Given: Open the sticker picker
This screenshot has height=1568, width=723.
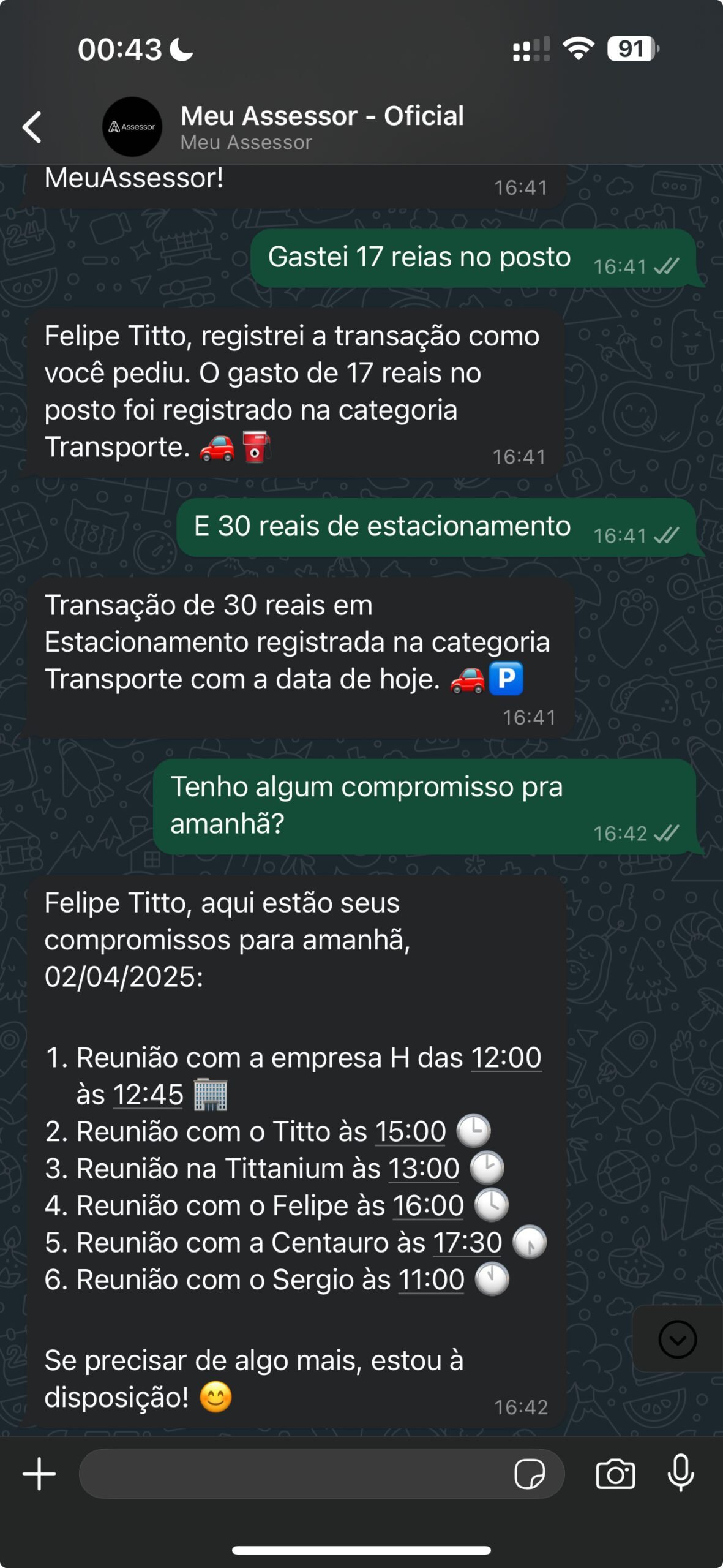Looking at the screenshot, I should [x=530, y=1474].
